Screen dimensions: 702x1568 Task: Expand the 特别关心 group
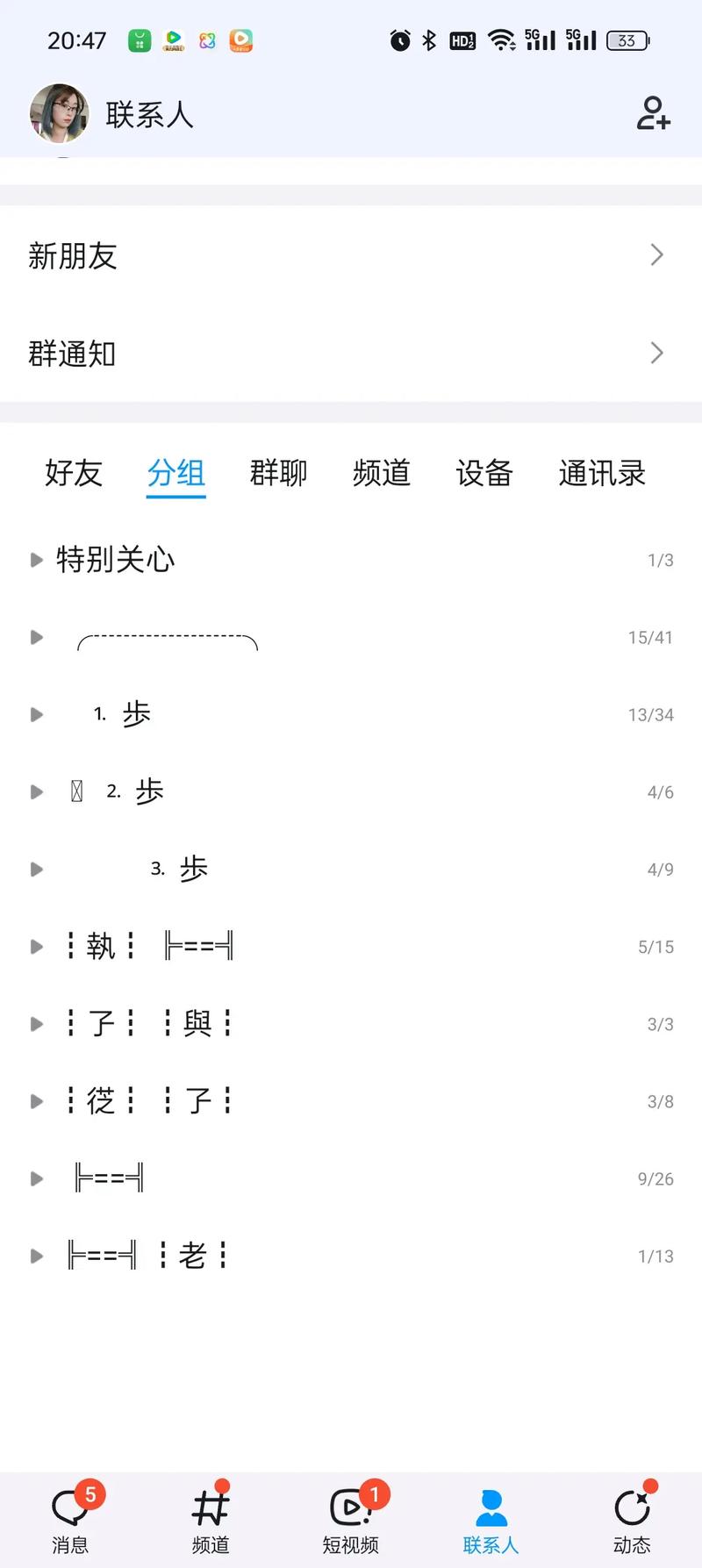(114, 560)
